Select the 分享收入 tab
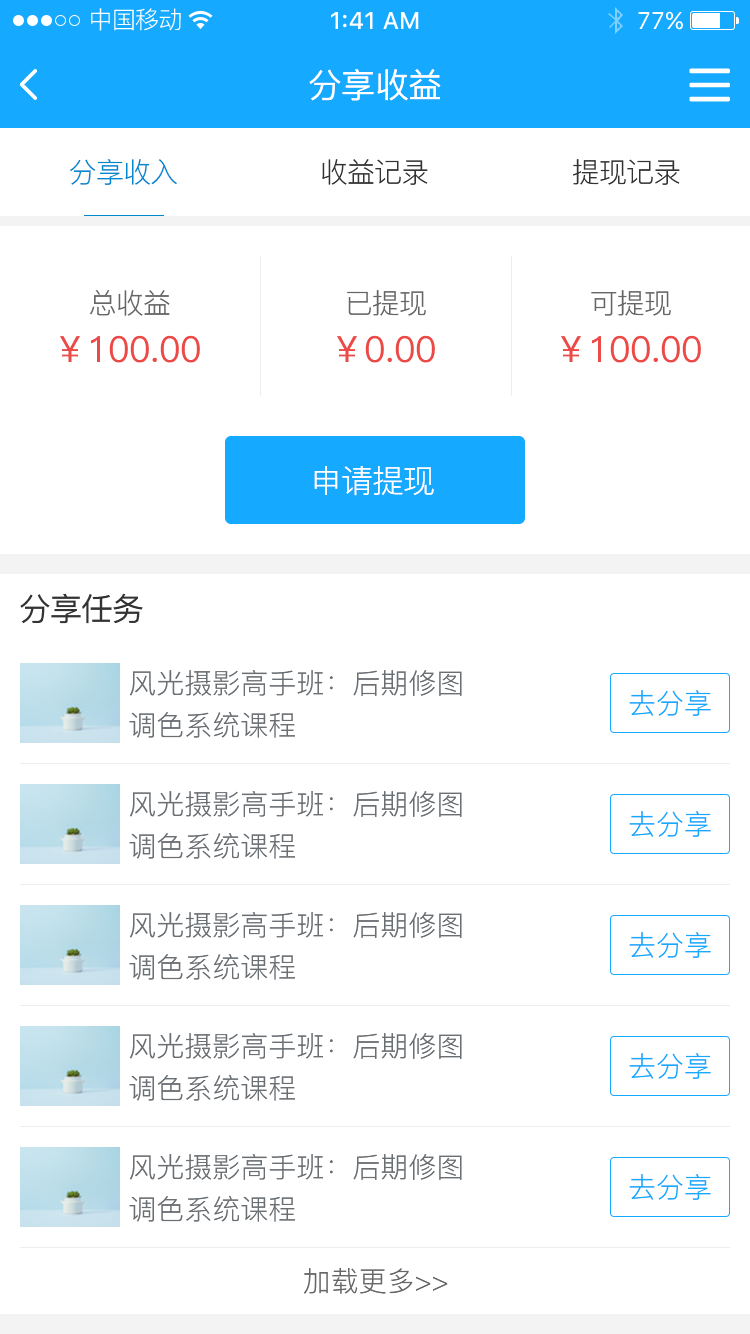This screenshot has width=750, height=1334. (x=123, y=172)
